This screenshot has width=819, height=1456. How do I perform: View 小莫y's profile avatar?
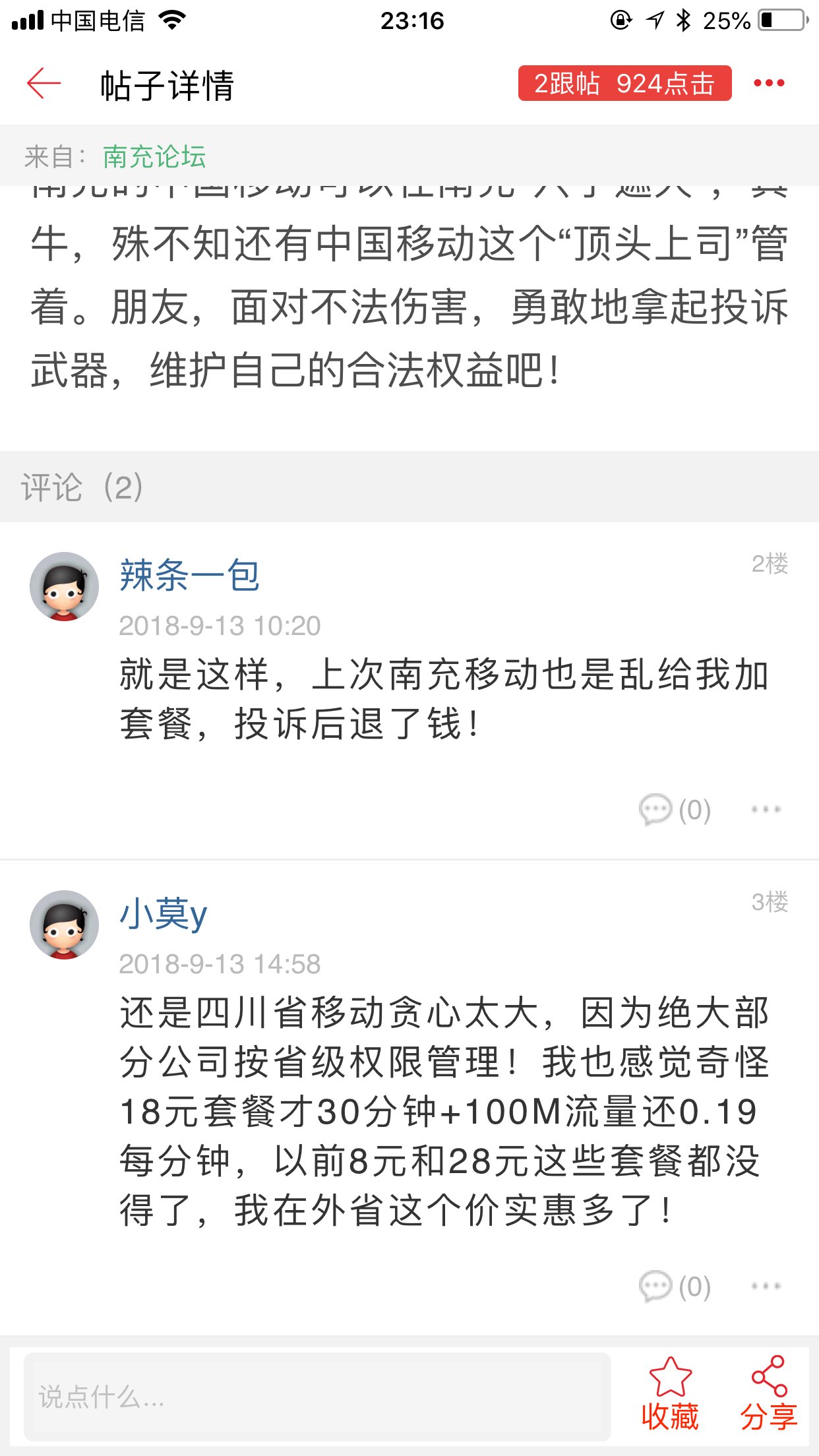[64, 925]
